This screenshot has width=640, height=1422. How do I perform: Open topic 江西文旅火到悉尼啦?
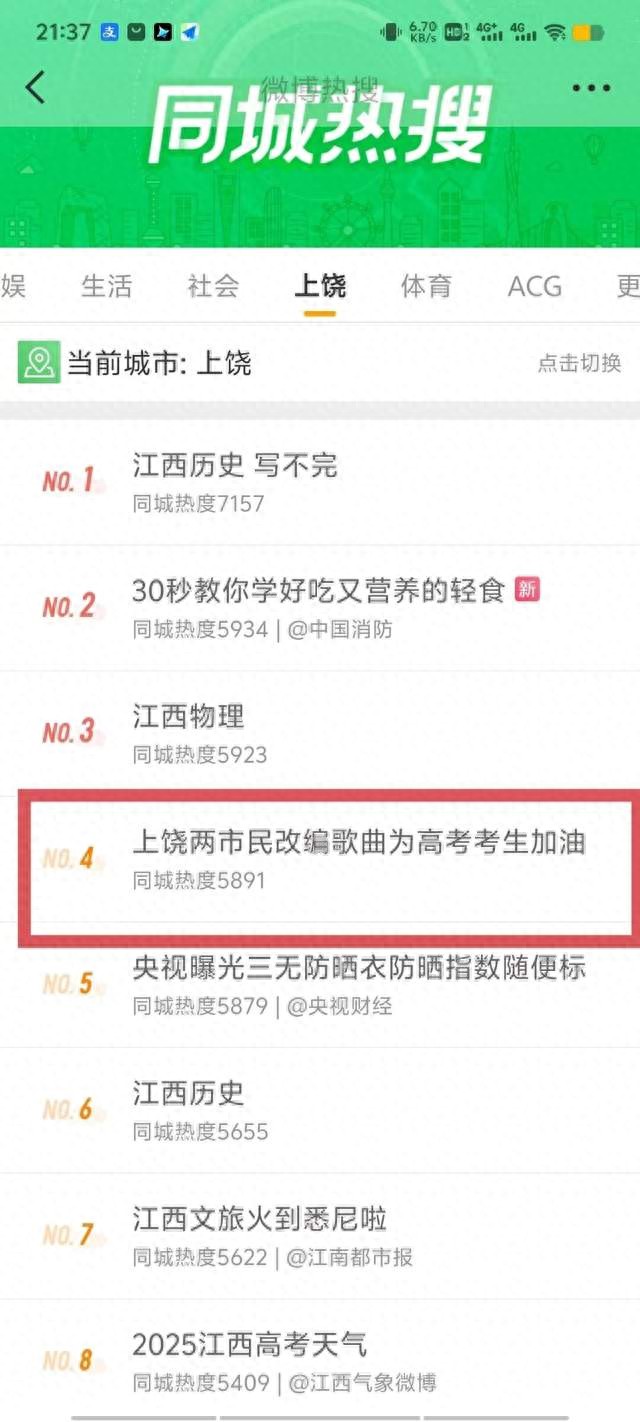[259, 1219]
